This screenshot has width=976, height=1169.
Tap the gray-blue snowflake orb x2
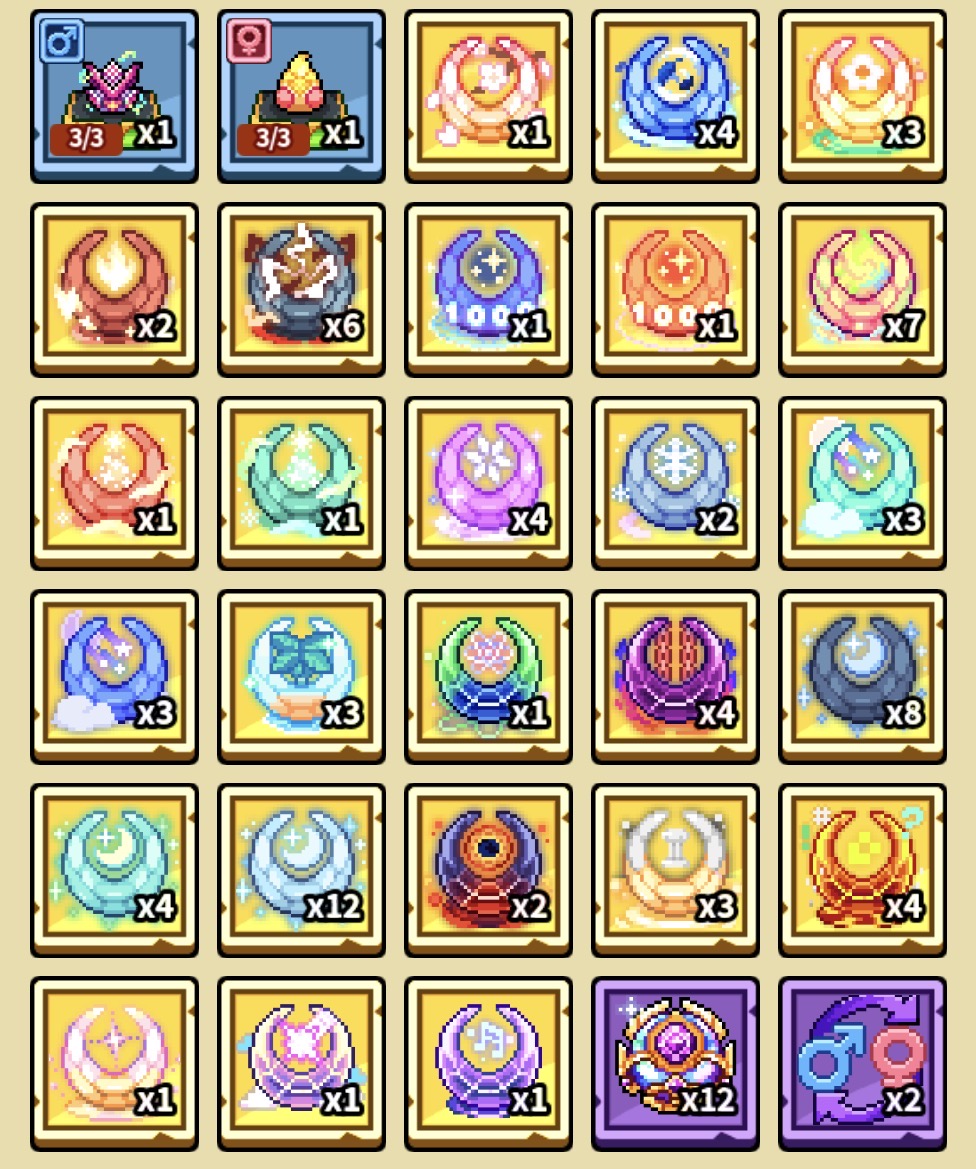(675, 482)
